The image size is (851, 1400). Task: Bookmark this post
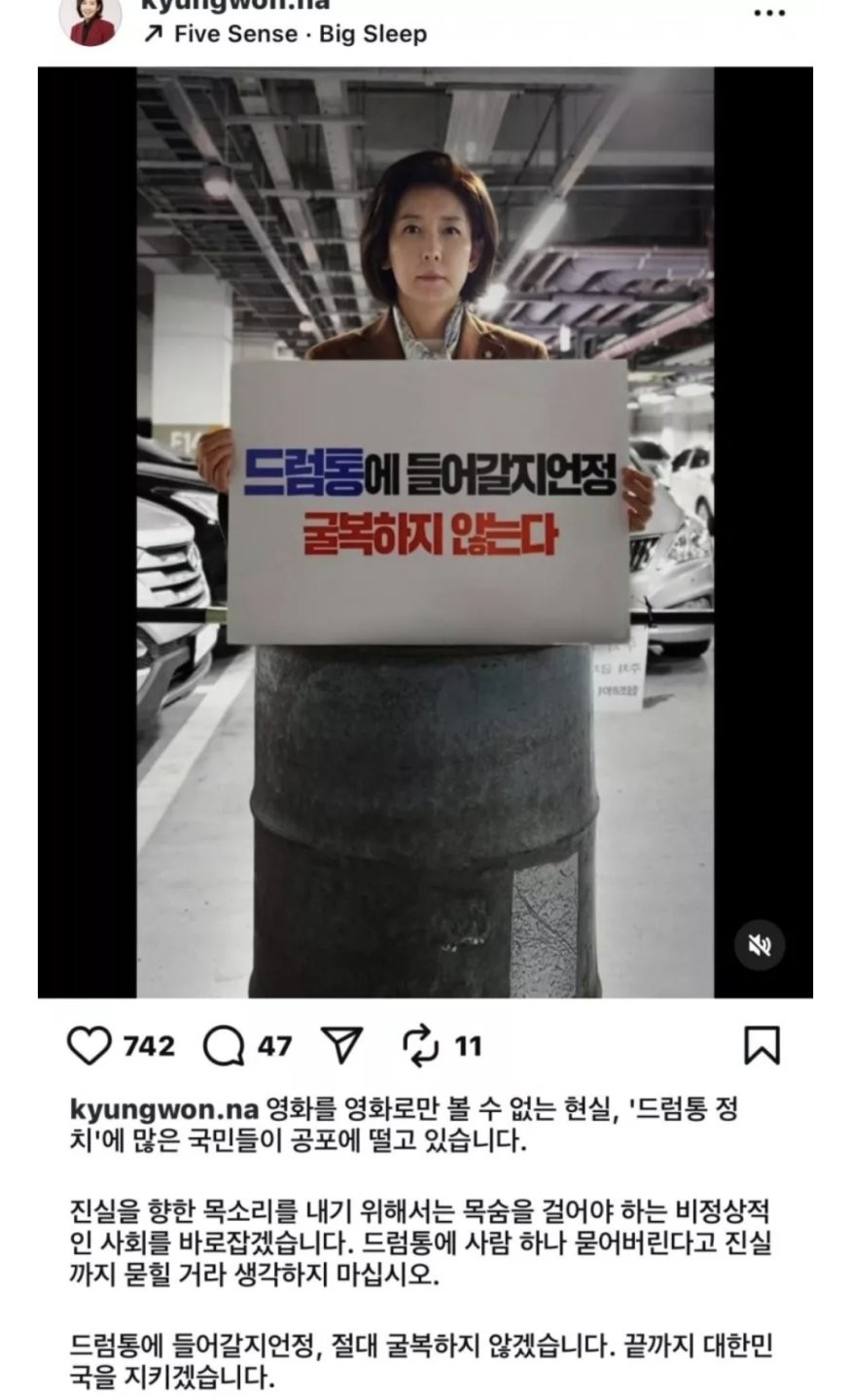[761, 1046]
